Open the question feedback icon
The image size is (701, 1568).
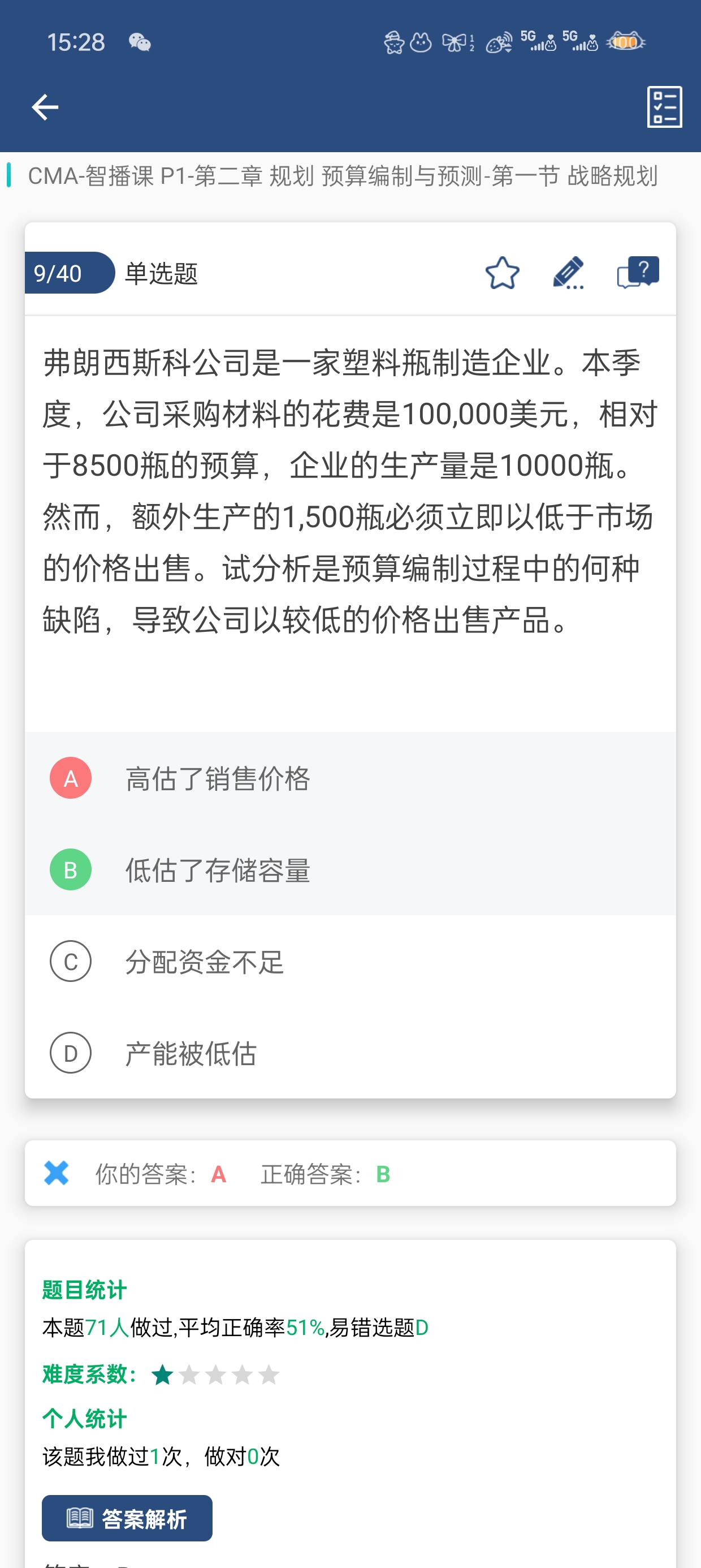637,273
